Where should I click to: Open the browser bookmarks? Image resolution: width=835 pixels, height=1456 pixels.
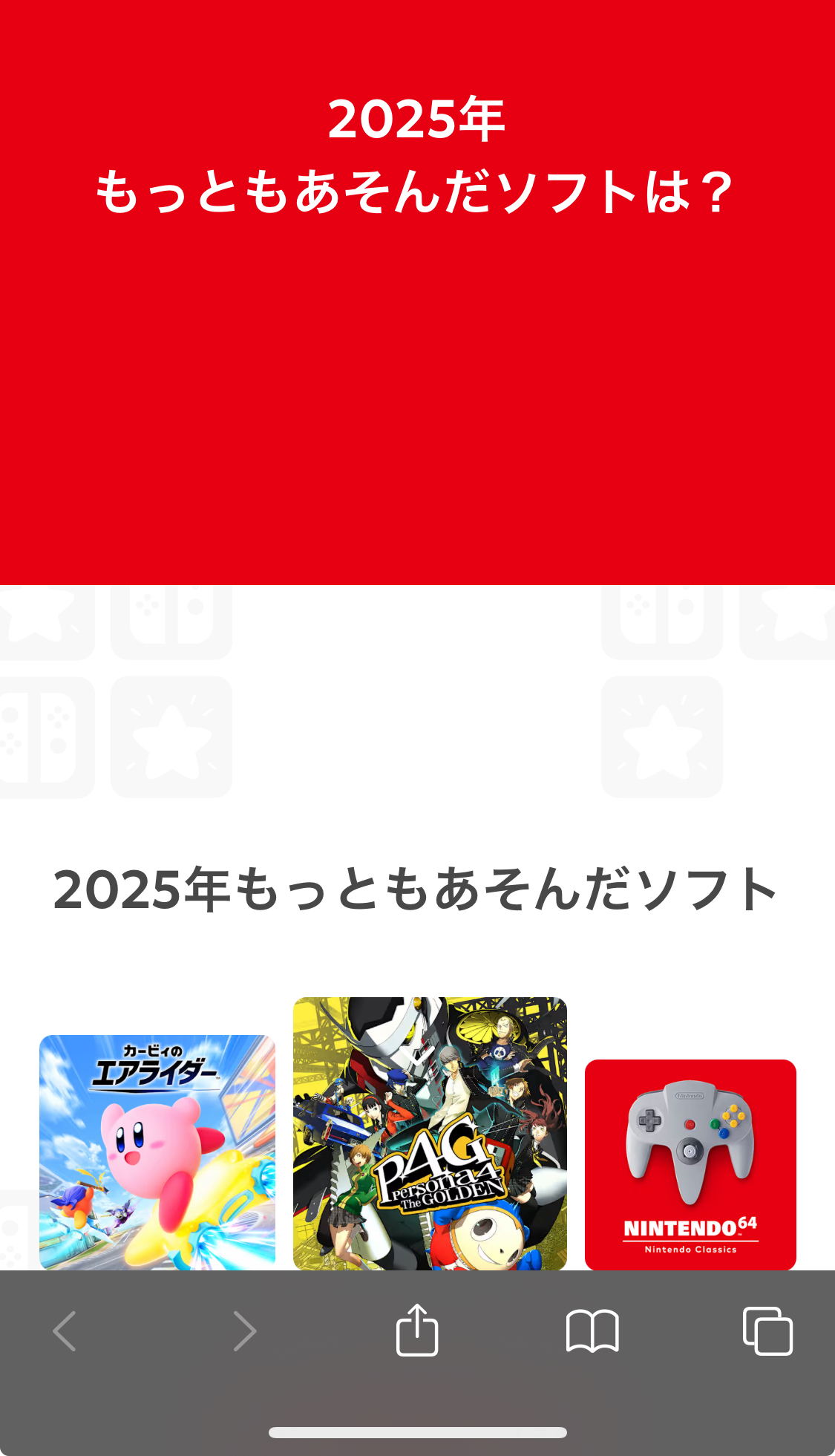click(592, 1331)
